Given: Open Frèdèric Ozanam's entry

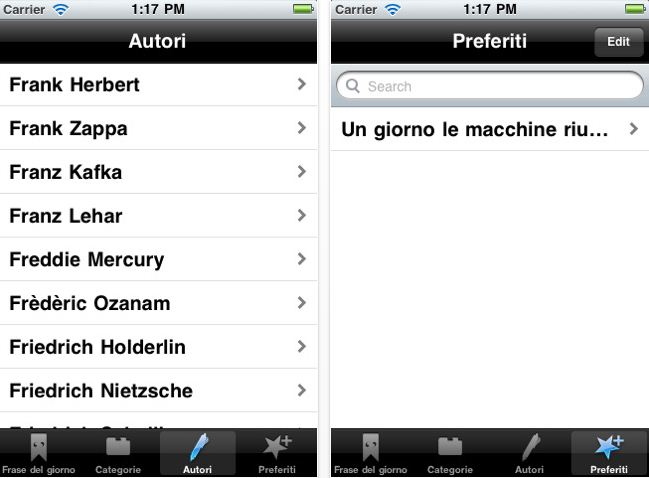Looking at the screenshot, I should 158,303.
